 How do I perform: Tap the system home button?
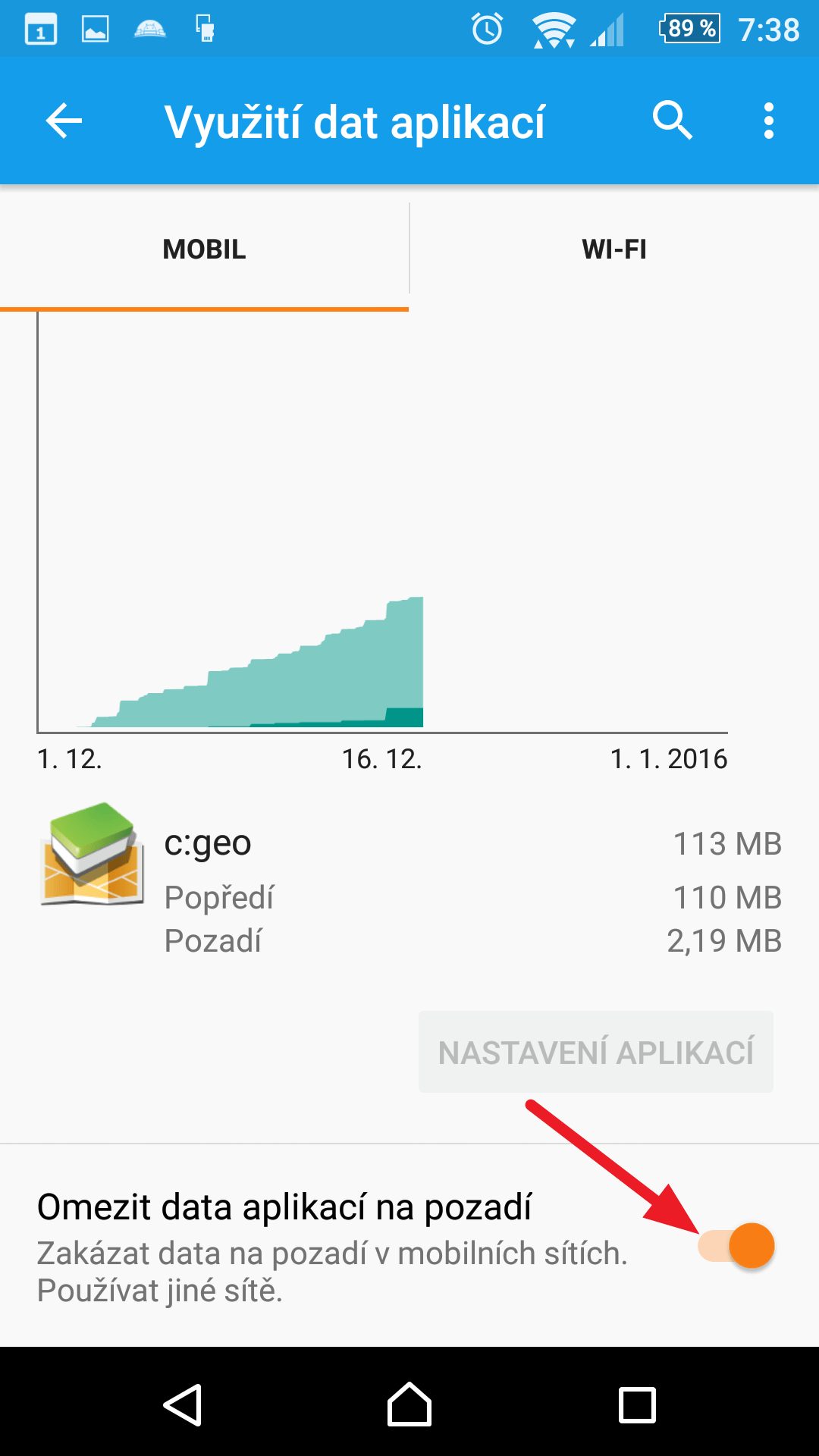(x=409, y=1404)
